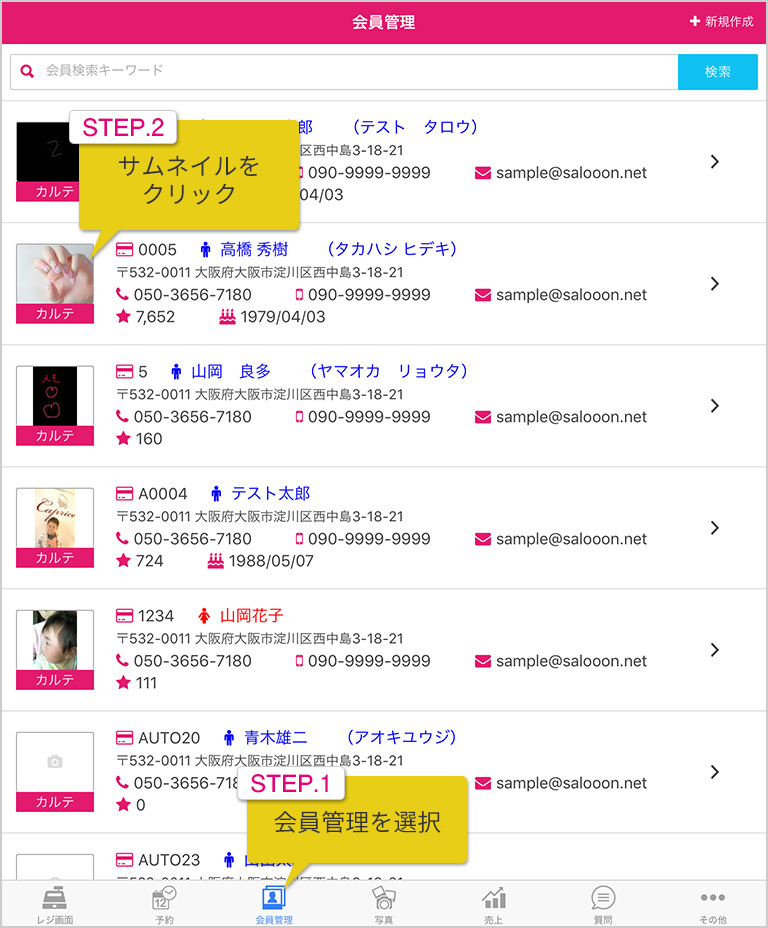The image size is (768, 928).
Task: Create a new member with 新規作成
Action: (x=722, y=21)
